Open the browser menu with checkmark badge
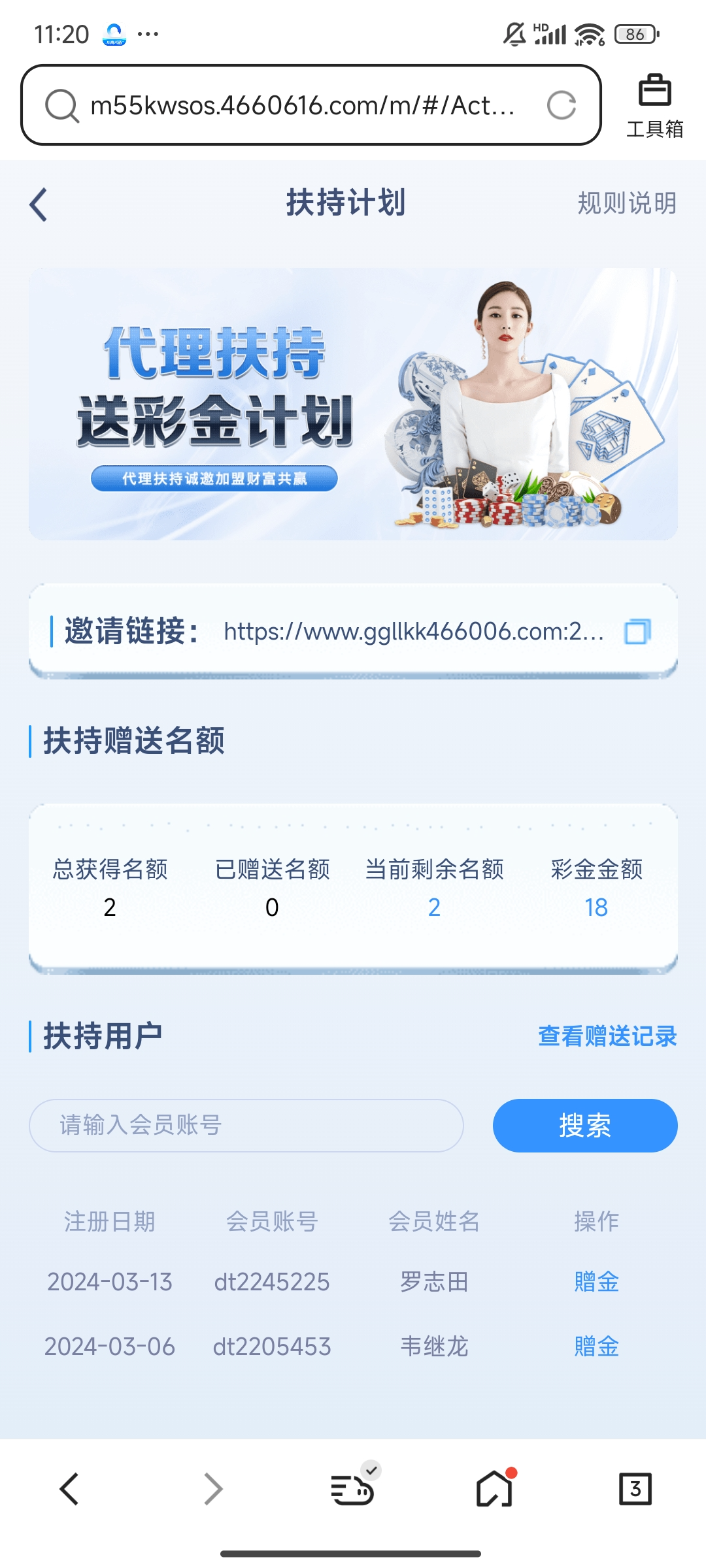 pos(353,1489)
